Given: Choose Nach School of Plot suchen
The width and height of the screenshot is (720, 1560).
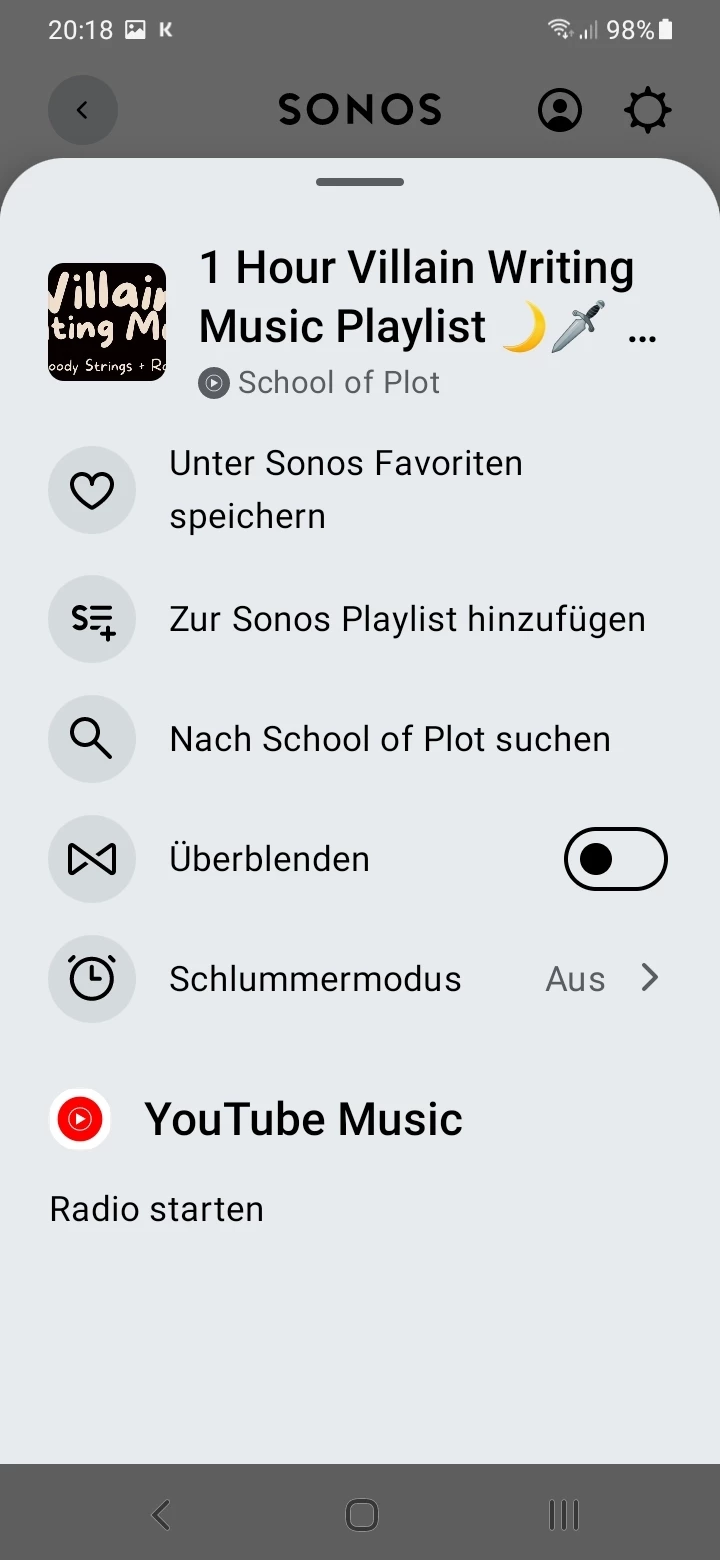Looking at the screenshot, I should point(389,739).
